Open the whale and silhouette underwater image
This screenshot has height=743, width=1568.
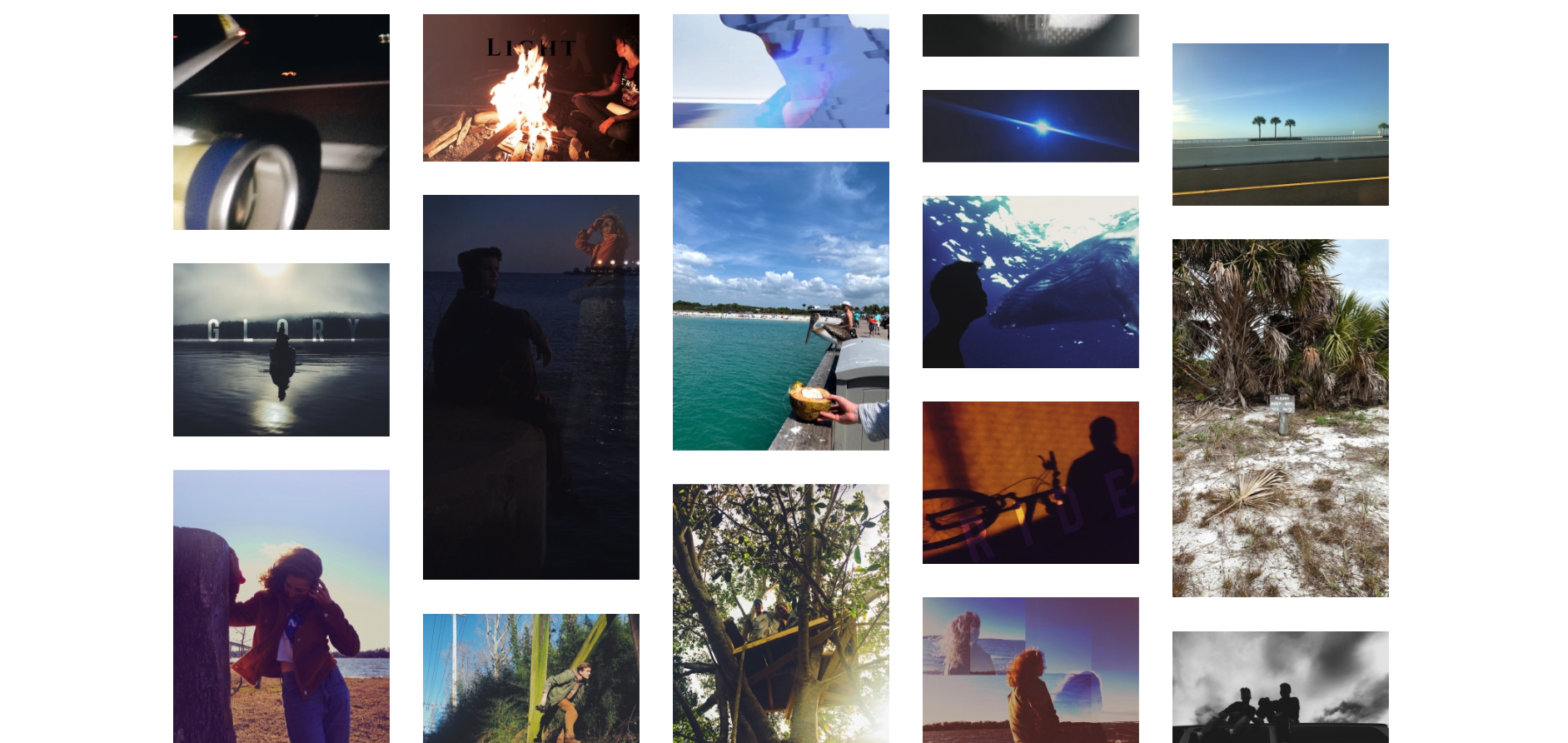click(1030, 282)
